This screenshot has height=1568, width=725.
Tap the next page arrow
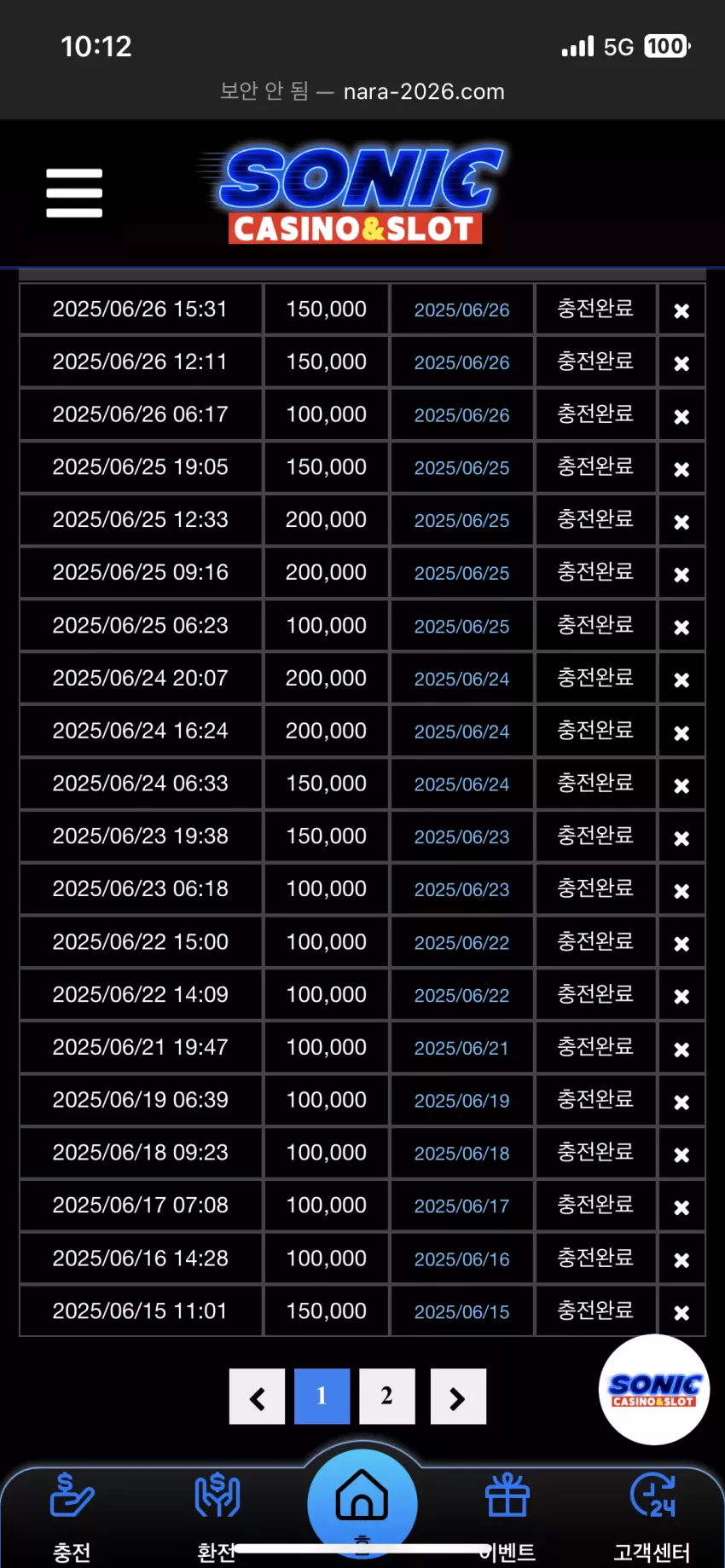tap(458, 1396)
